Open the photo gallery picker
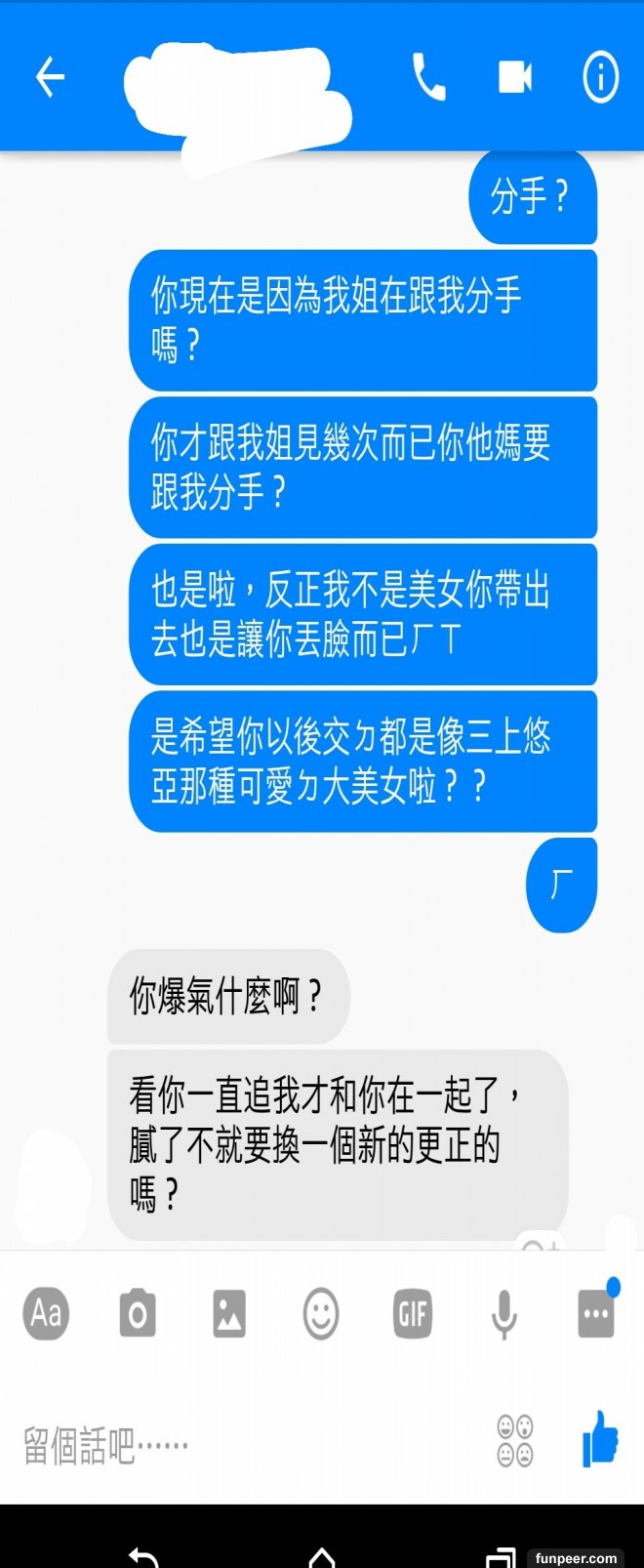This screenshot has height=1568, width=644. (229, 1313)
